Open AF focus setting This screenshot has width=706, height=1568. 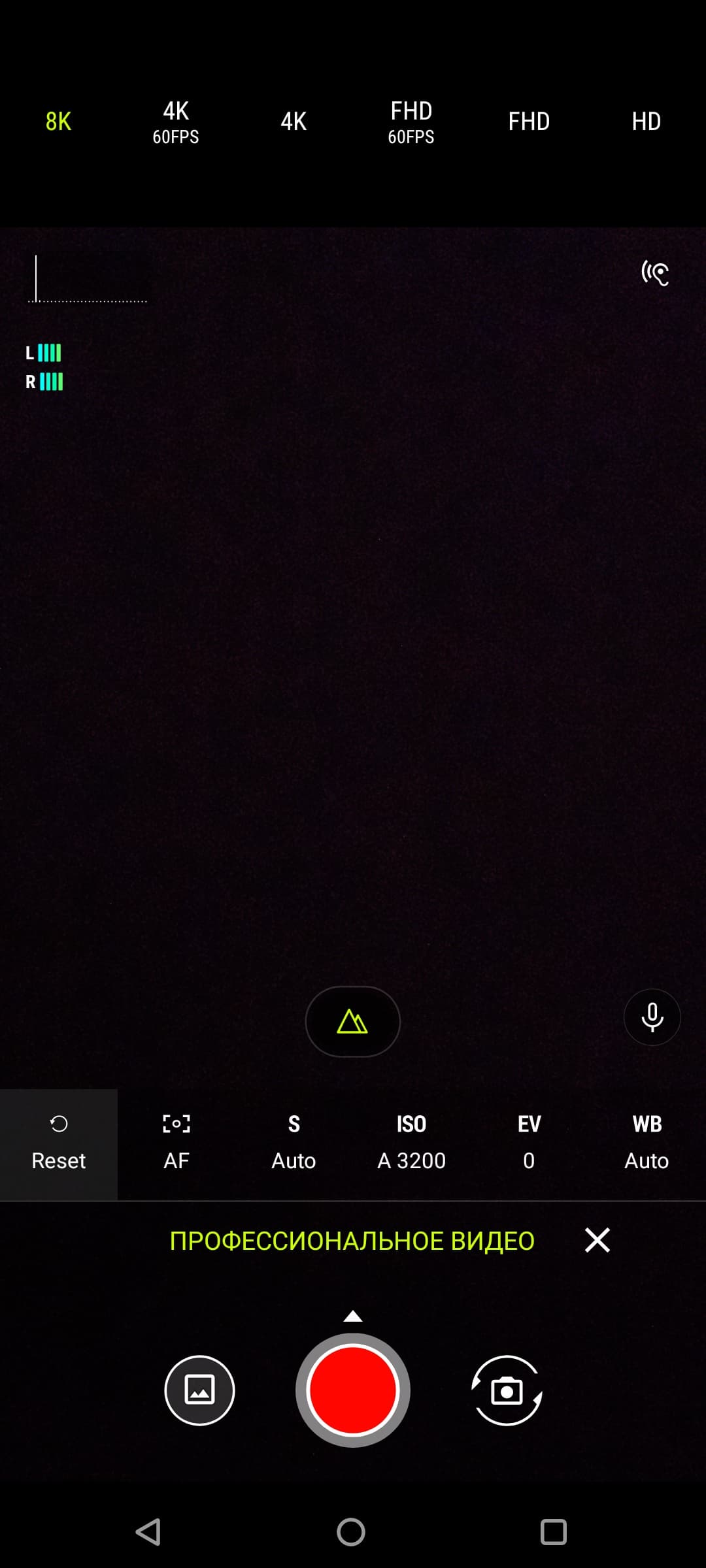pyautogui.click(x=176, y=1143)
